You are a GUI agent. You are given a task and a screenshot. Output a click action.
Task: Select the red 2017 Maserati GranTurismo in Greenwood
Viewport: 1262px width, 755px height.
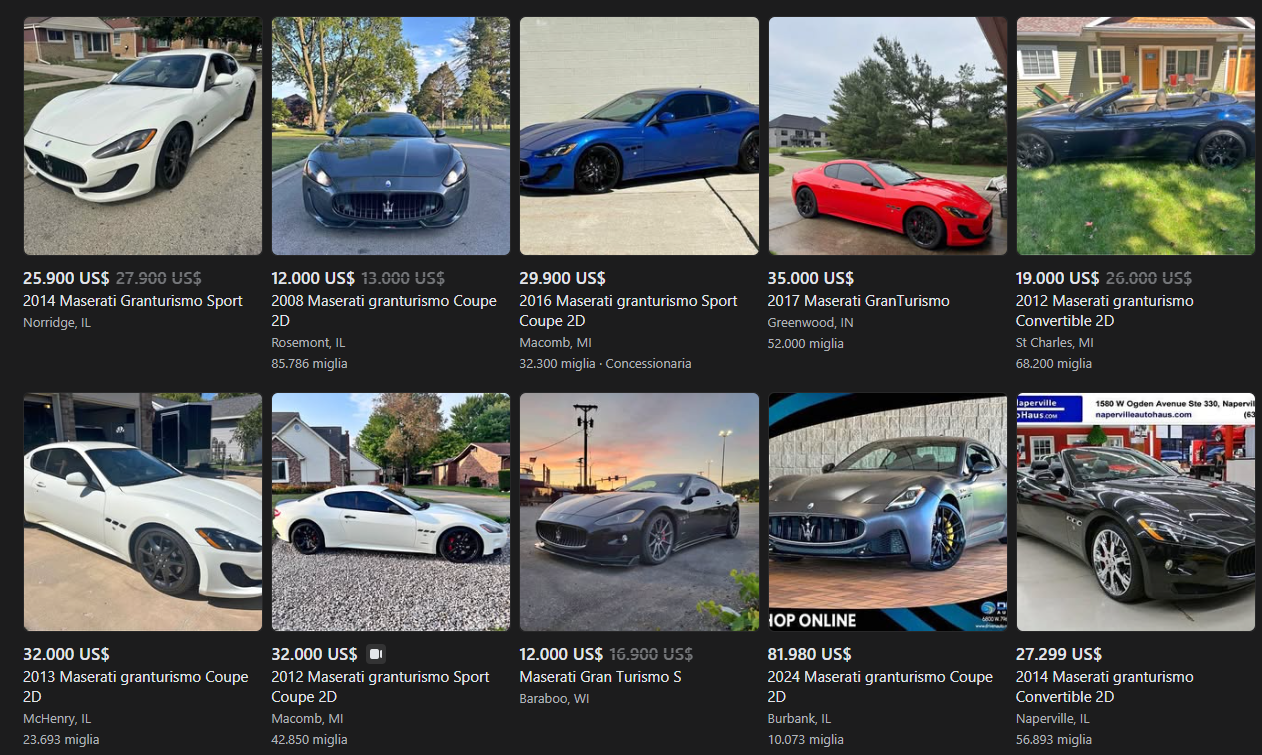887,136
